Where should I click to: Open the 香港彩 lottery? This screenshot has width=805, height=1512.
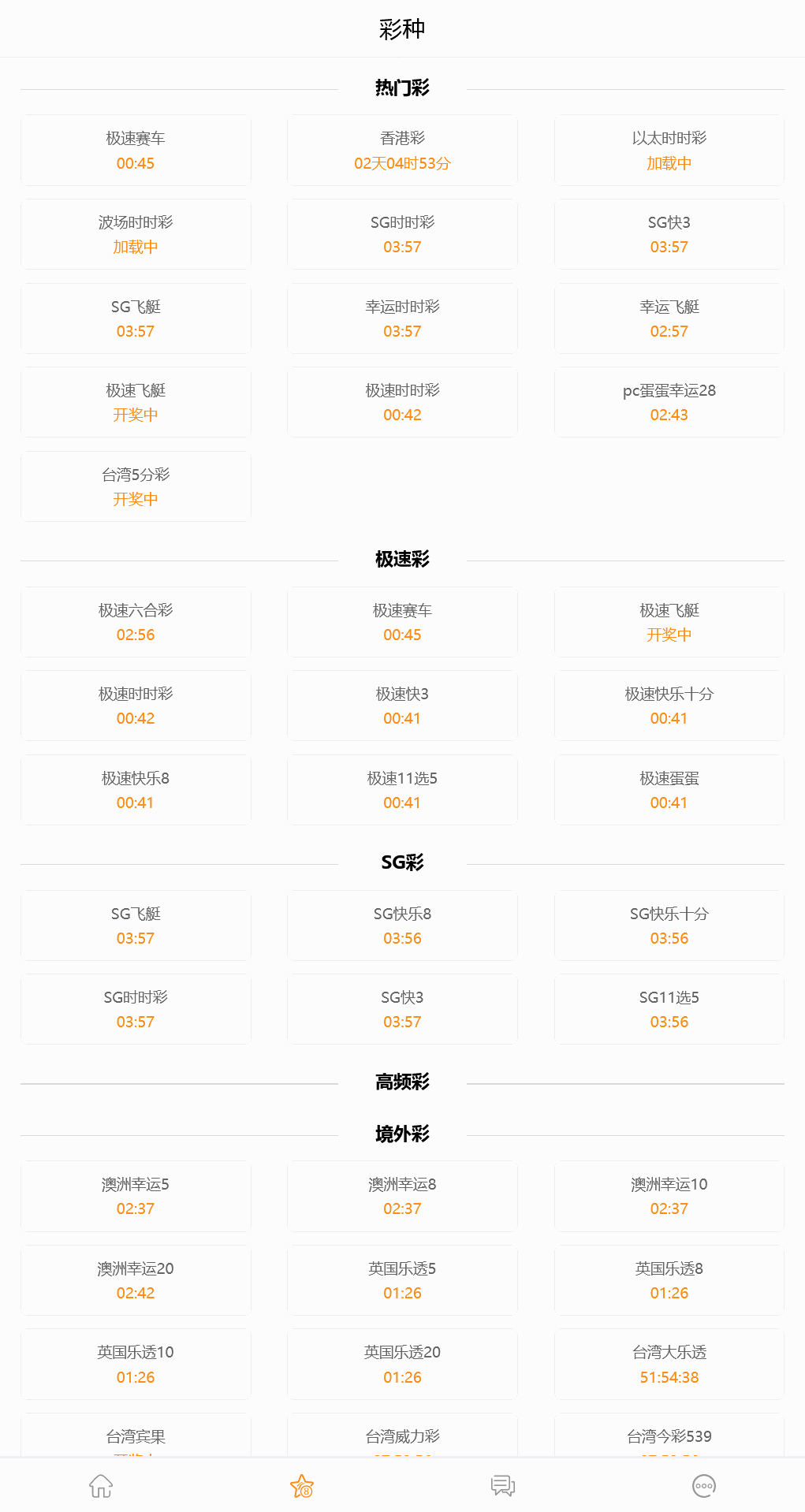pos(402,150)
